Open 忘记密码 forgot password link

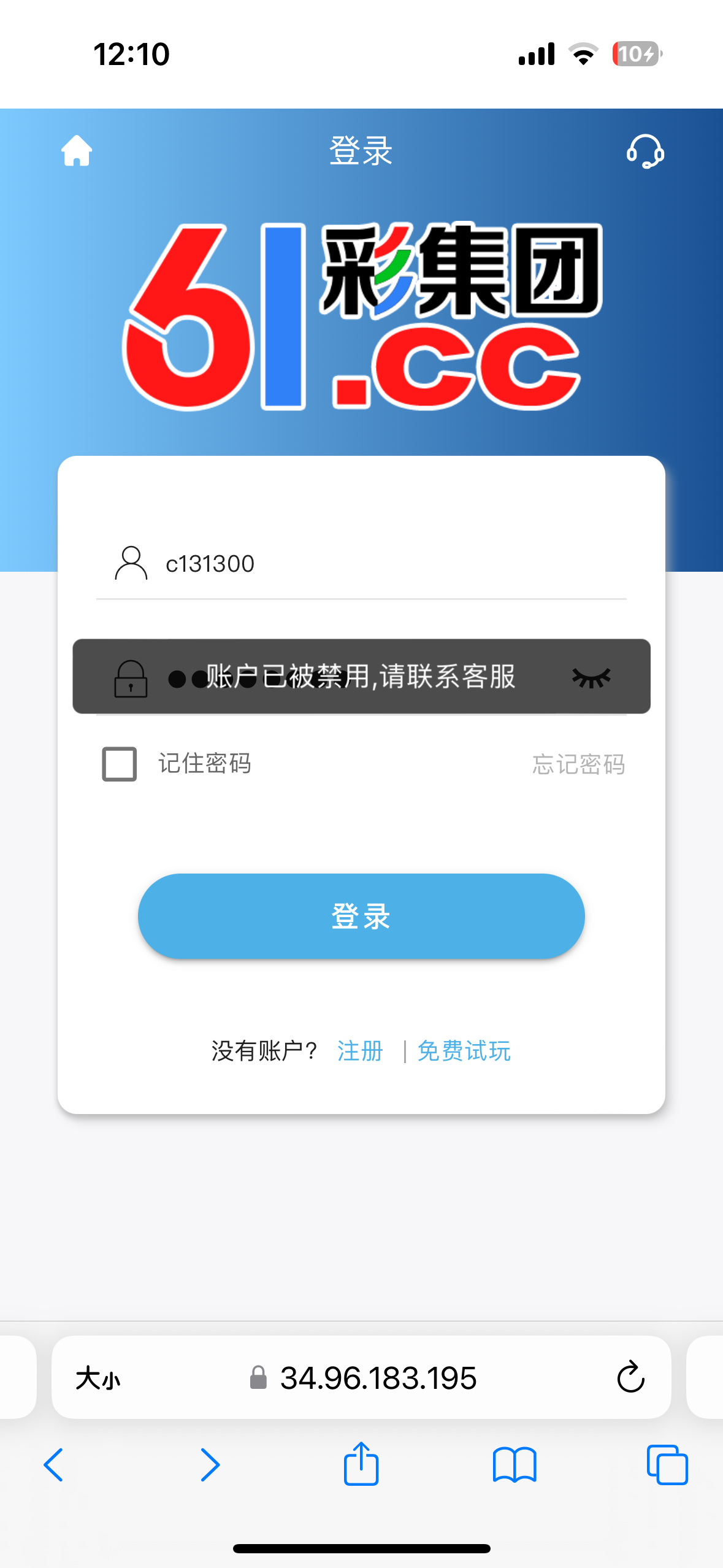[578, 764]
